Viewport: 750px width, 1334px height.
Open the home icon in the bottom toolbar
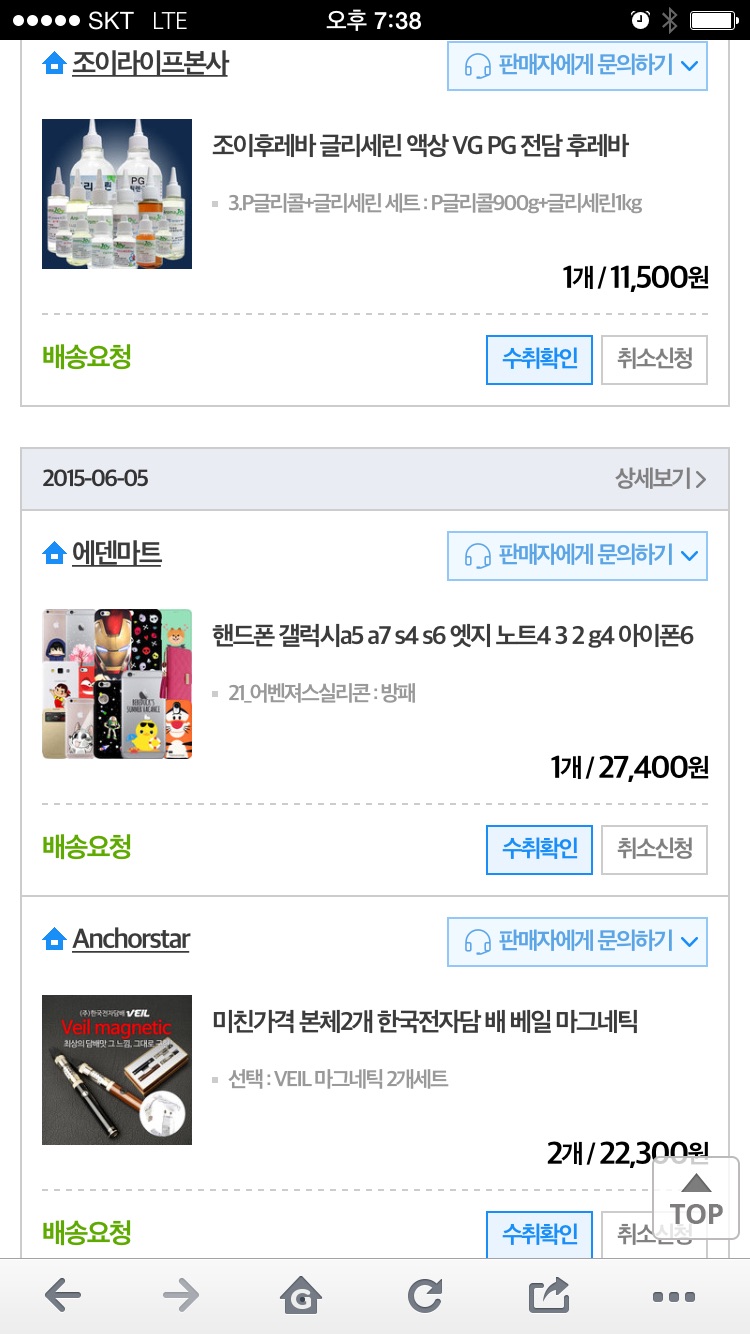301,1297
